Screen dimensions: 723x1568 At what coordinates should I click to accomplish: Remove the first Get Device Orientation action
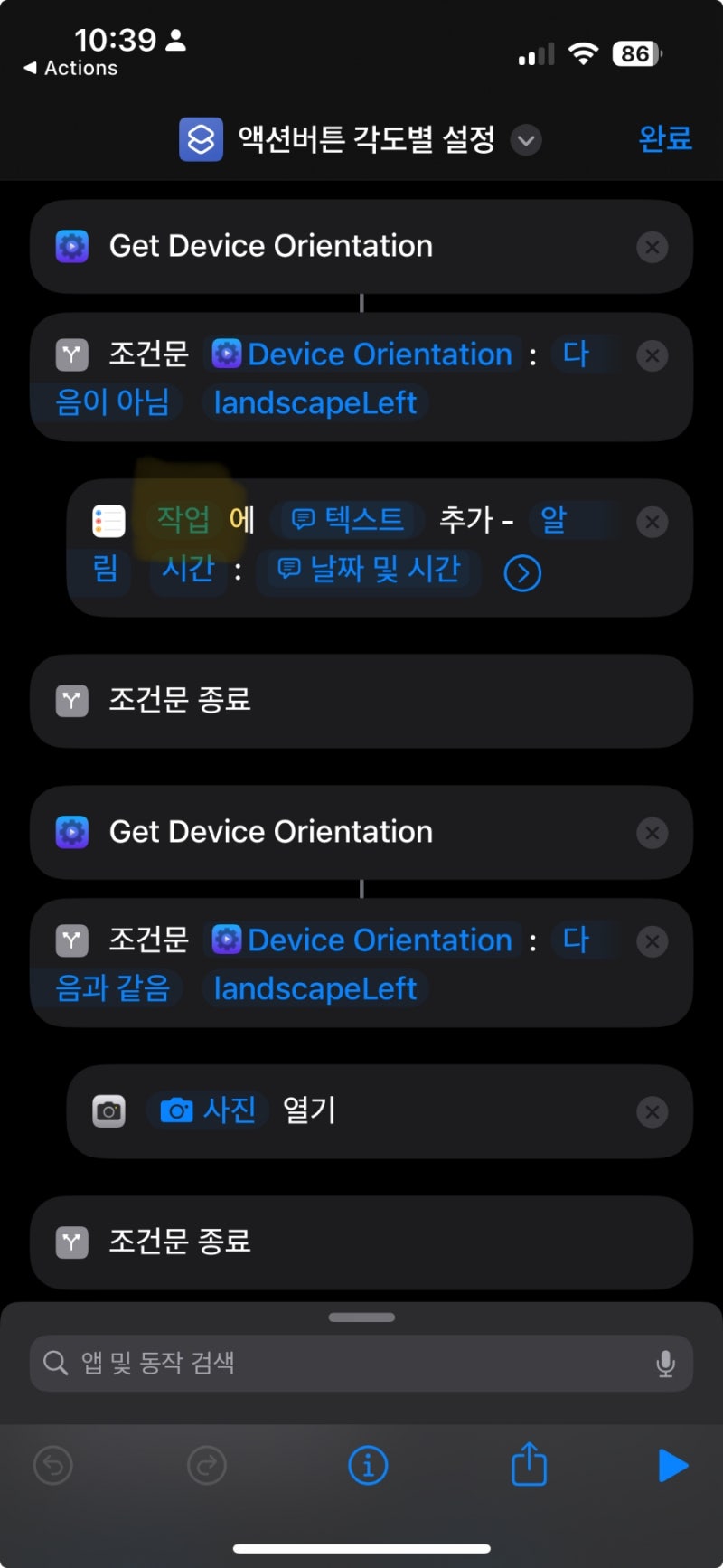[x=652, y=247]
